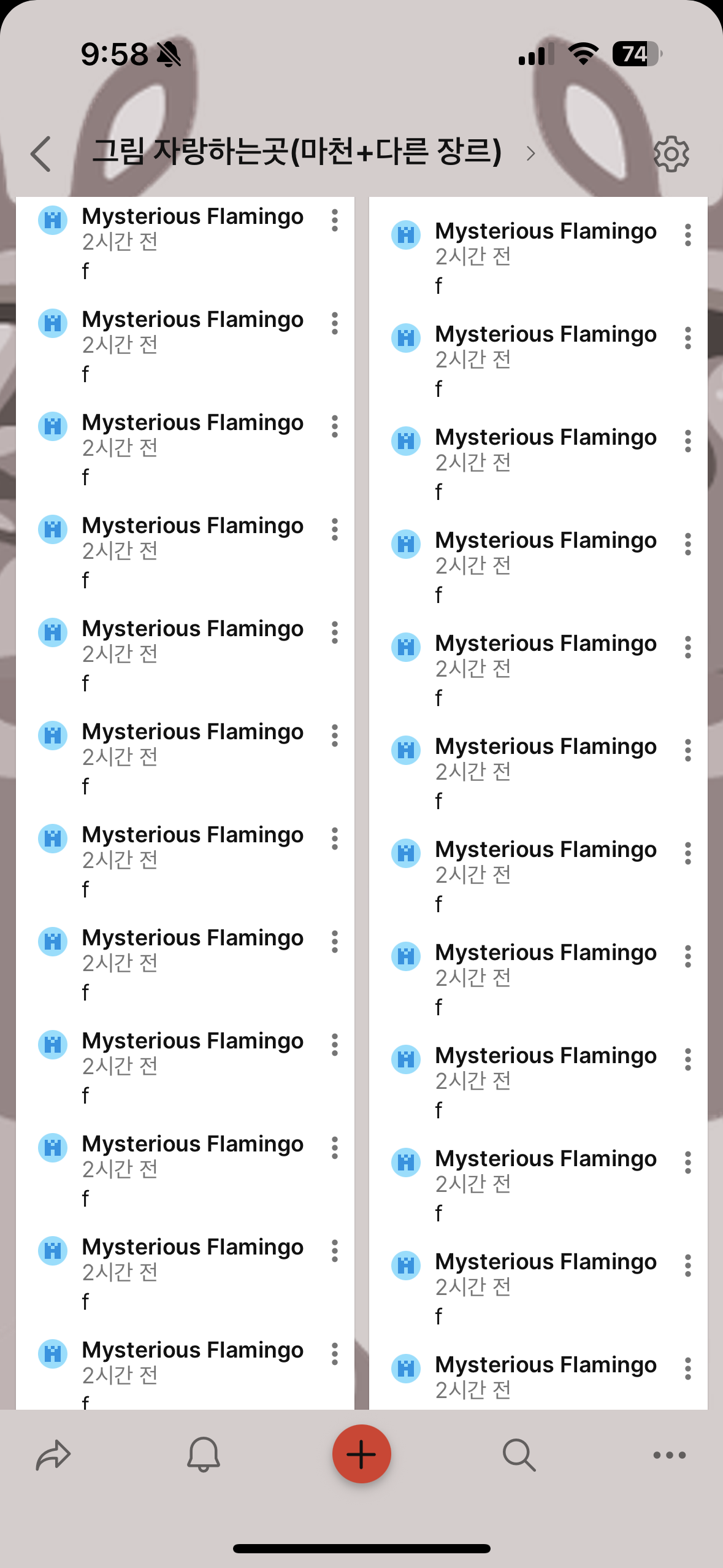Open board details via the title chevron
The height and width of the screenshot is (1568, 723).
point(530,153)
